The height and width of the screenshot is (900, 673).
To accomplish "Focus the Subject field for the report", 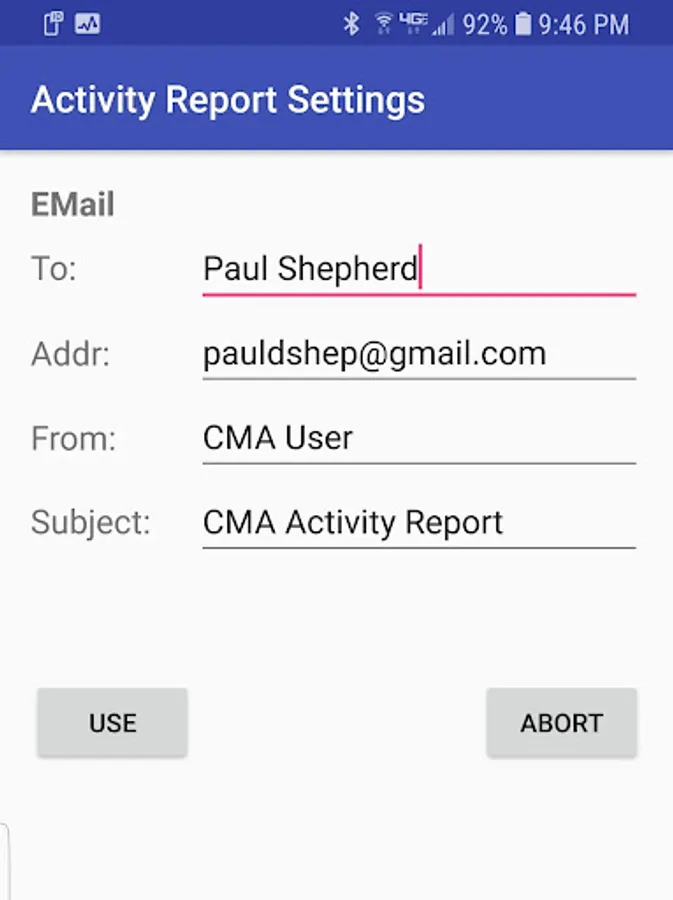I will tap(418, 523).
